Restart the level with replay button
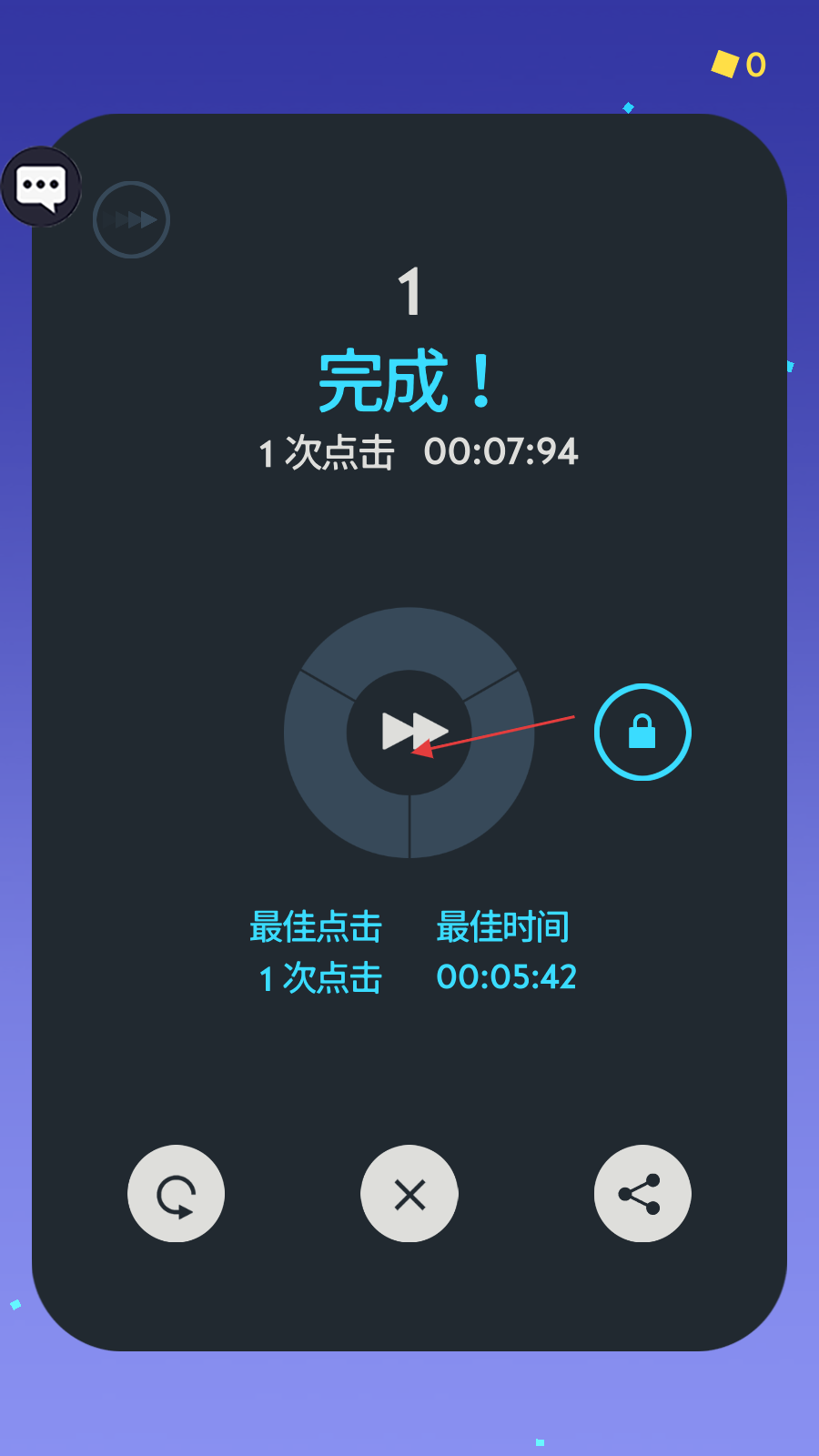Screen dimensions: 819x1456 (x=176, y=1193)
